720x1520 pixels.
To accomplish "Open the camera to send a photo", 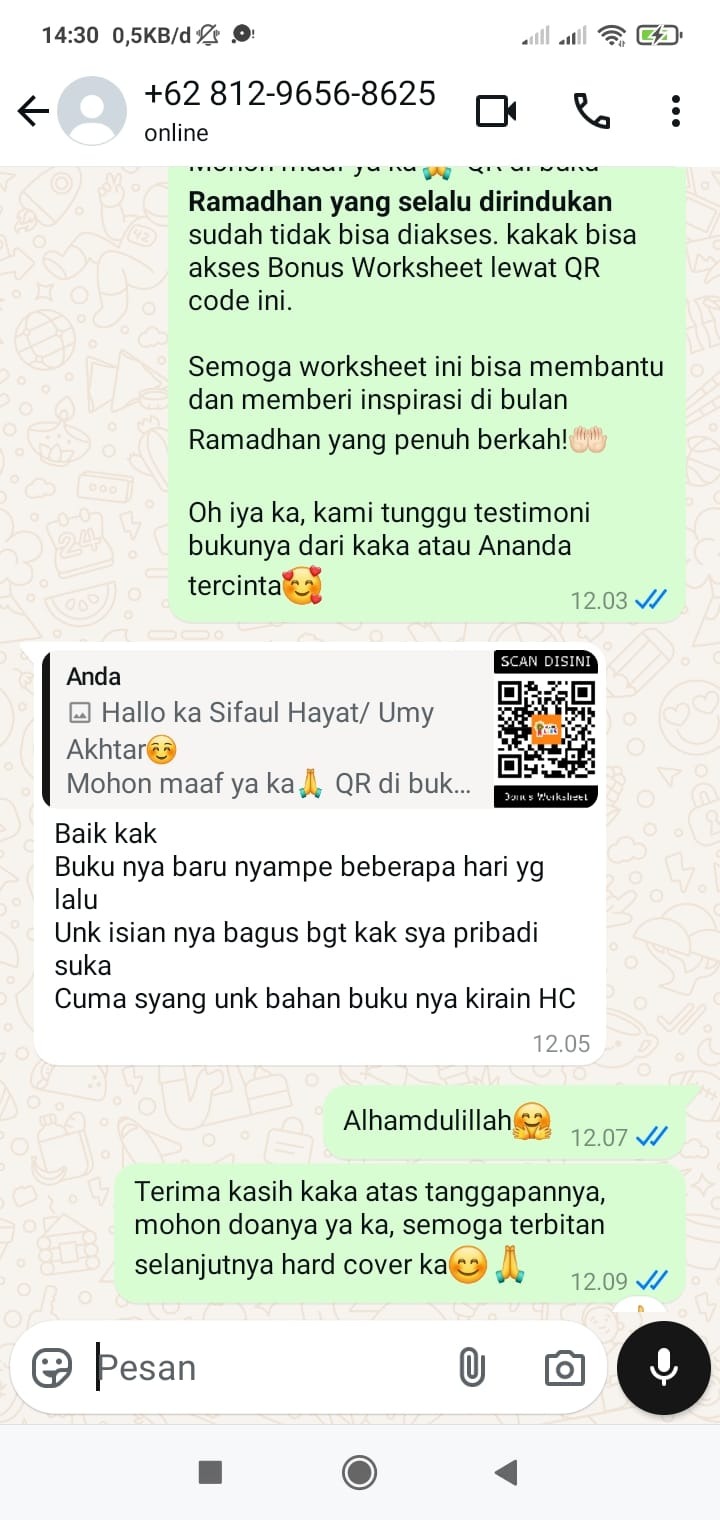I will (x=564, y=1367).
